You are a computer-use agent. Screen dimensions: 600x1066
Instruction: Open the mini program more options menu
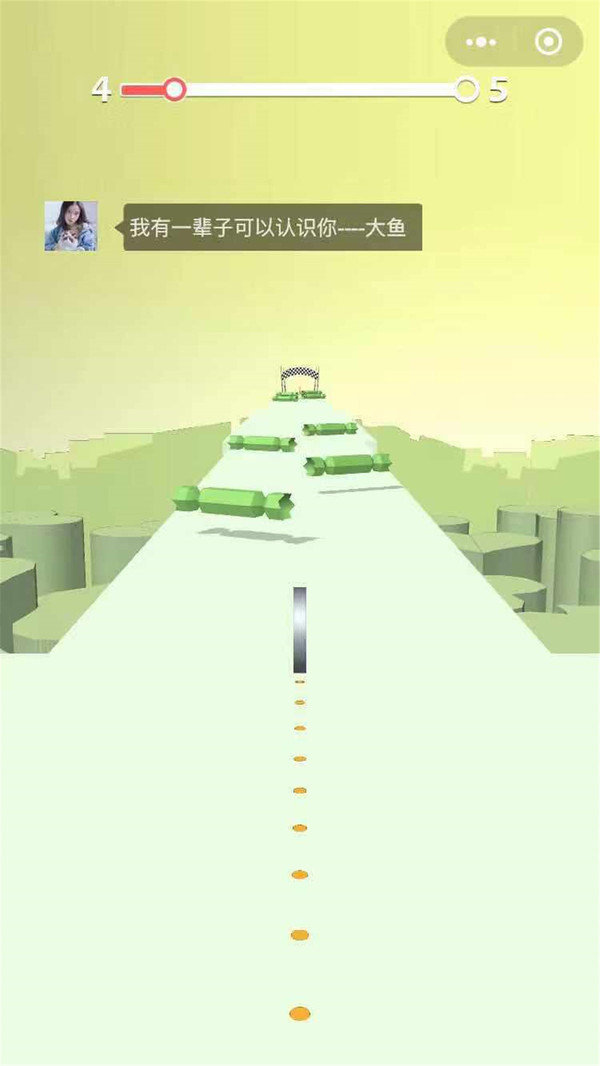[482, 42]
